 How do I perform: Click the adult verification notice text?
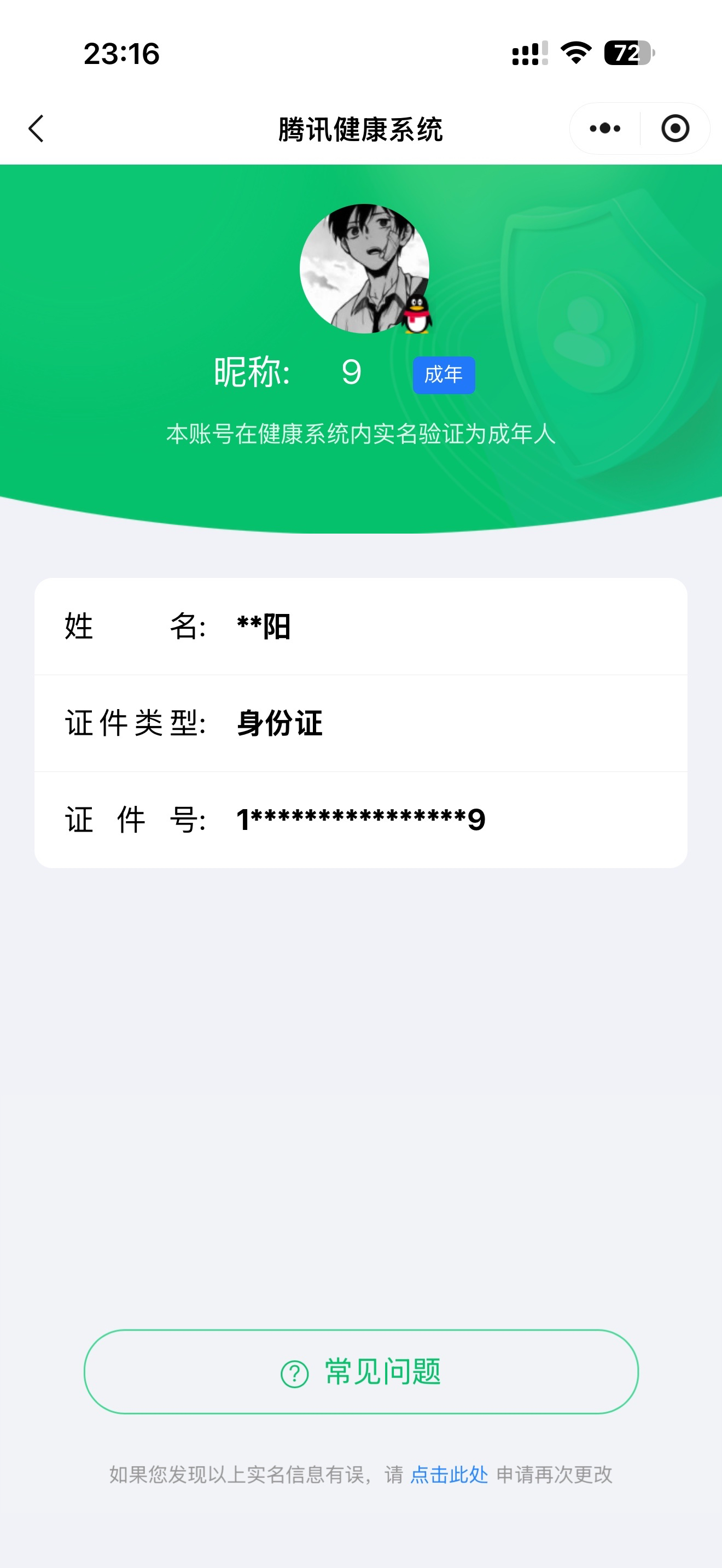pyautogui.click(x=360, y=434)
